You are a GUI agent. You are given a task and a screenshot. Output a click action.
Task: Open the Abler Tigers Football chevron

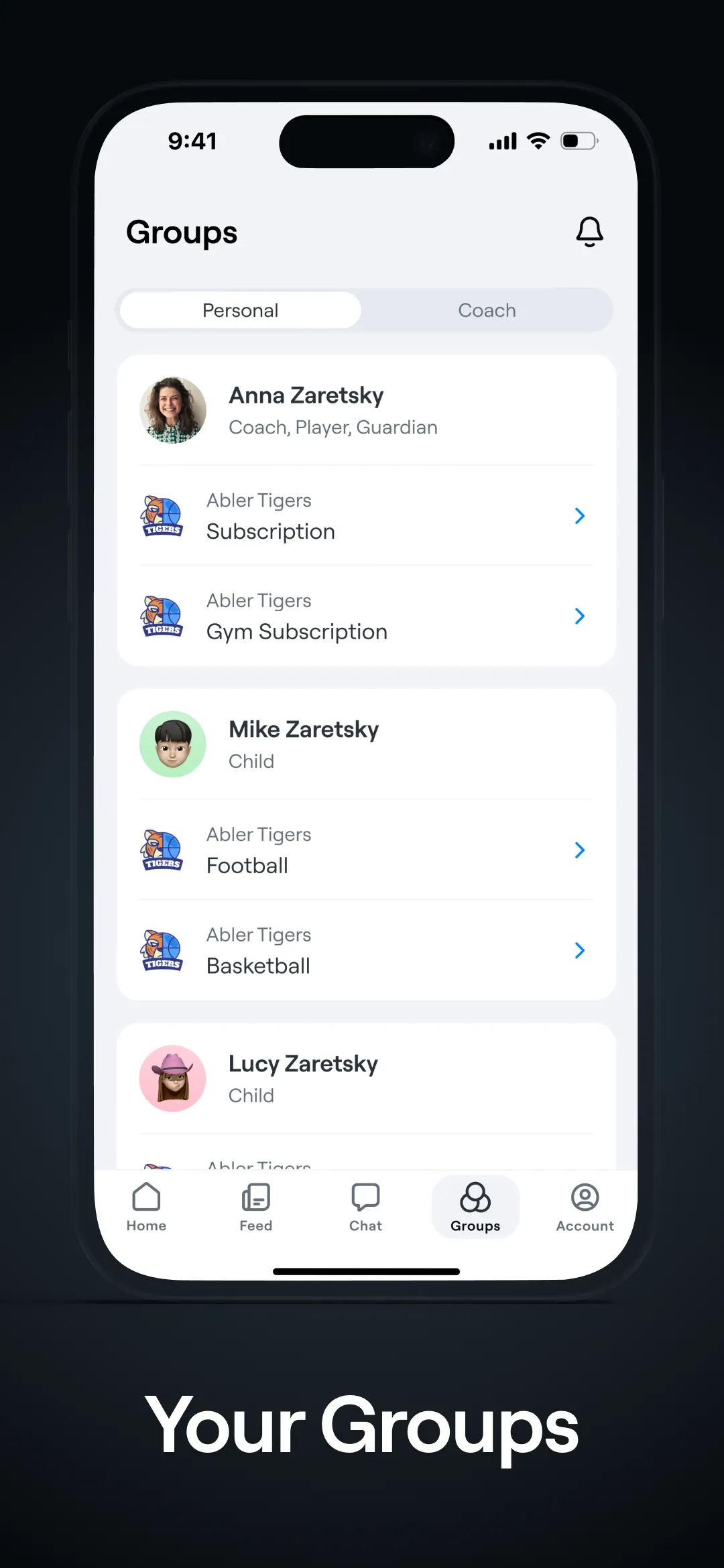pos(579,850)
